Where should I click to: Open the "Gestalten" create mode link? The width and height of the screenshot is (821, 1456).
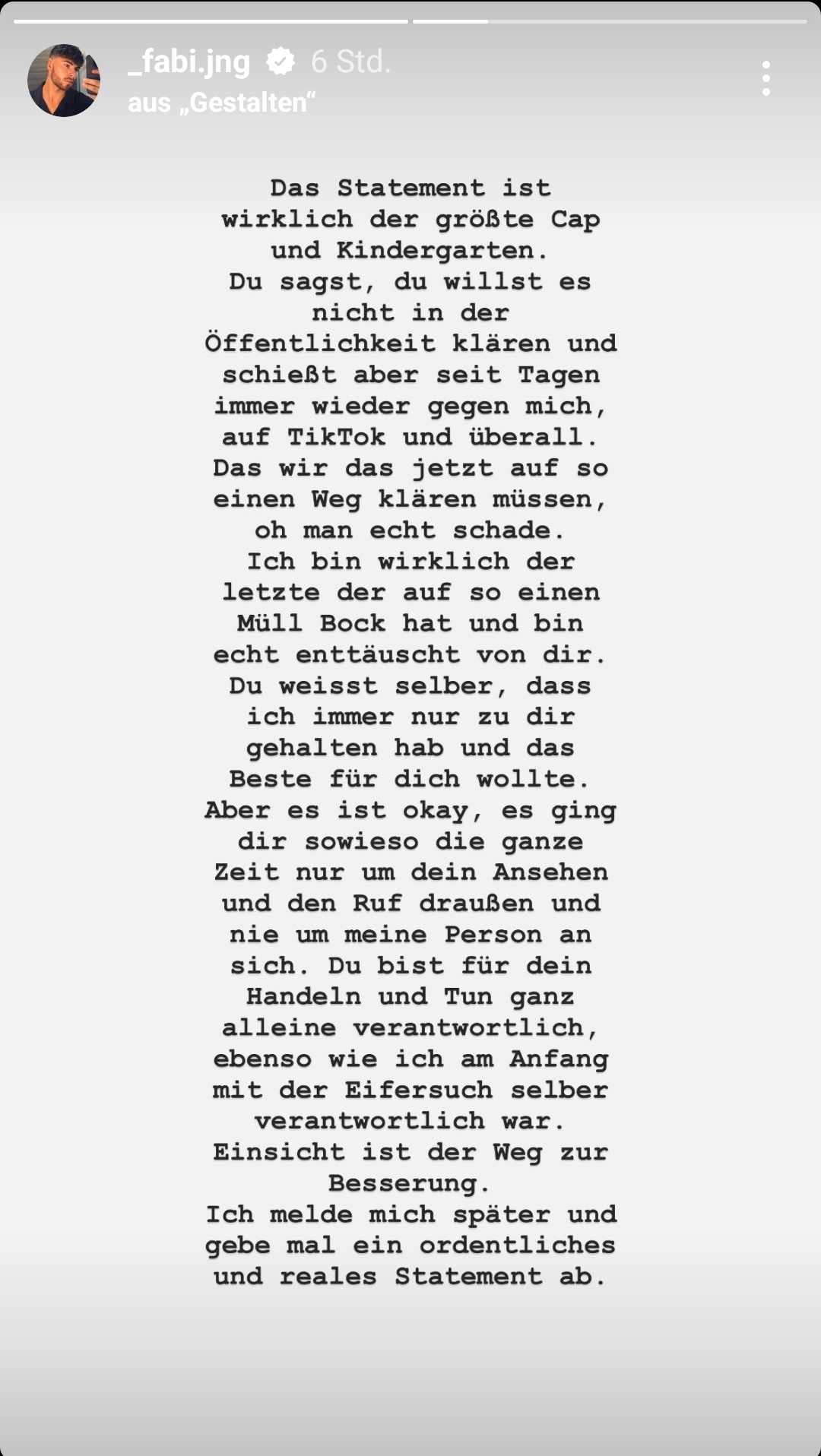pos(221,103)
